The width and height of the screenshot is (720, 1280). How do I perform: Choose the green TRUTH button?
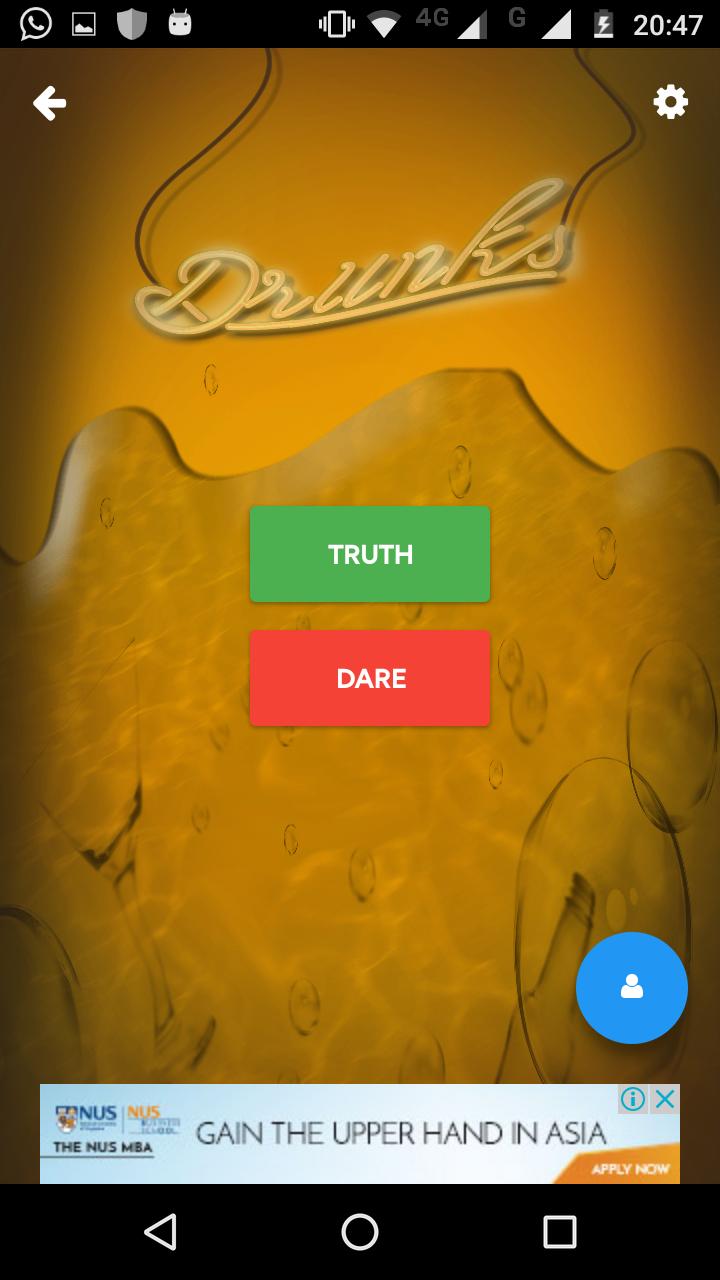pyautogui.click(x=370, y=554)
